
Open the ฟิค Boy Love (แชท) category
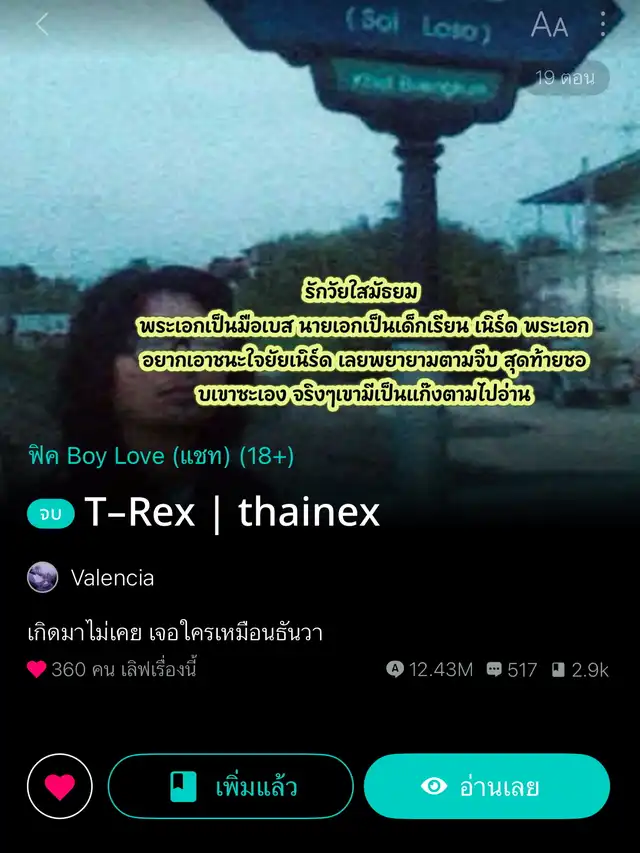[x=161, y=456]
